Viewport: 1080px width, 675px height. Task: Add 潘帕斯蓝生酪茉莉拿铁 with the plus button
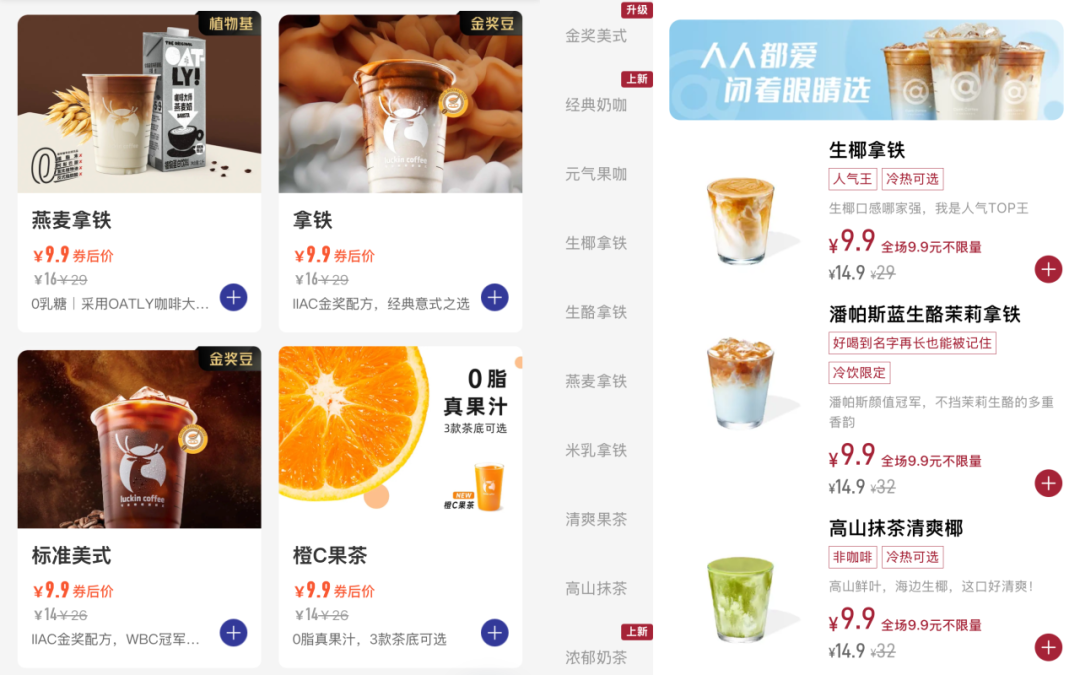click(1048, 483)
